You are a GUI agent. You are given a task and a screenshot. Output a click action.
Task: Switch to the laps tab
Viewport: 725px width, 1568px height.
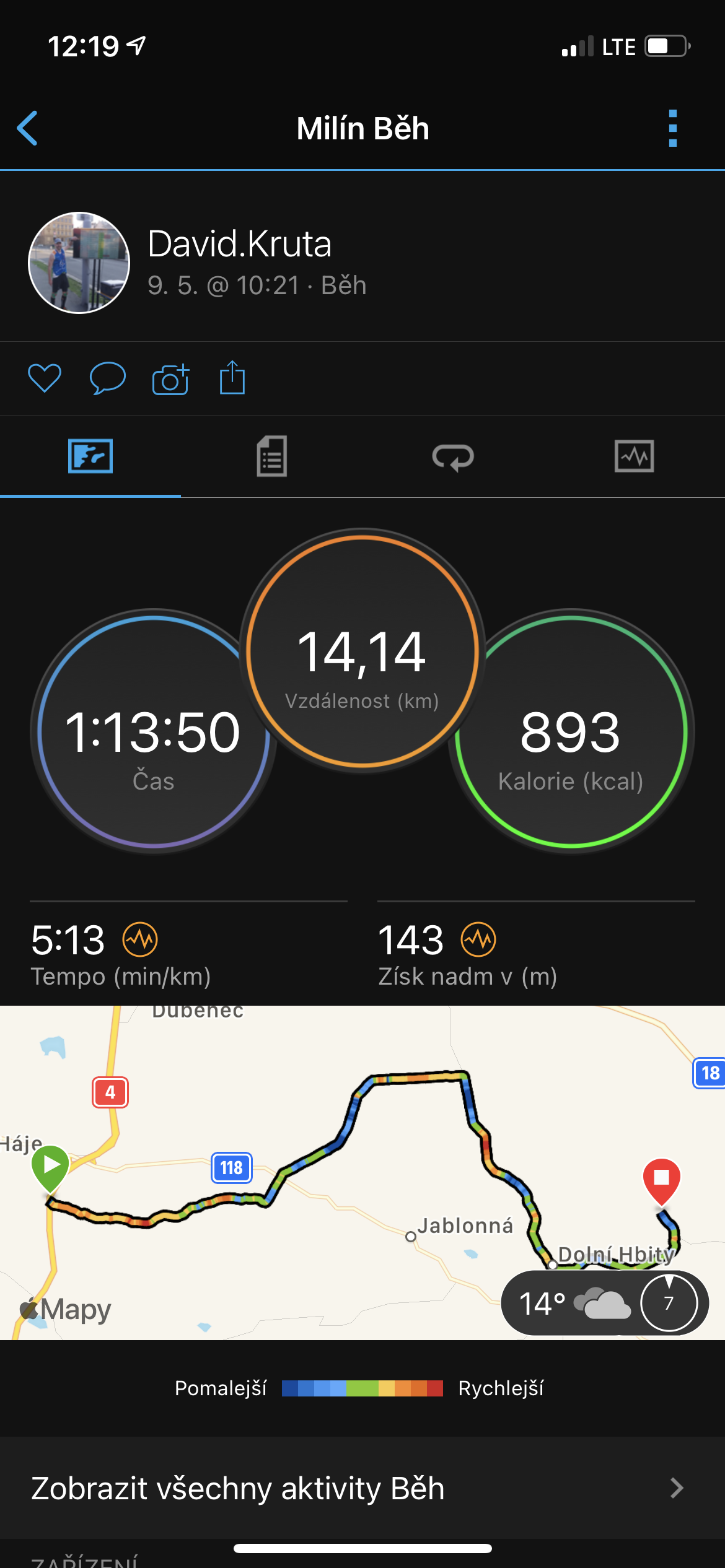coord(453,457)
